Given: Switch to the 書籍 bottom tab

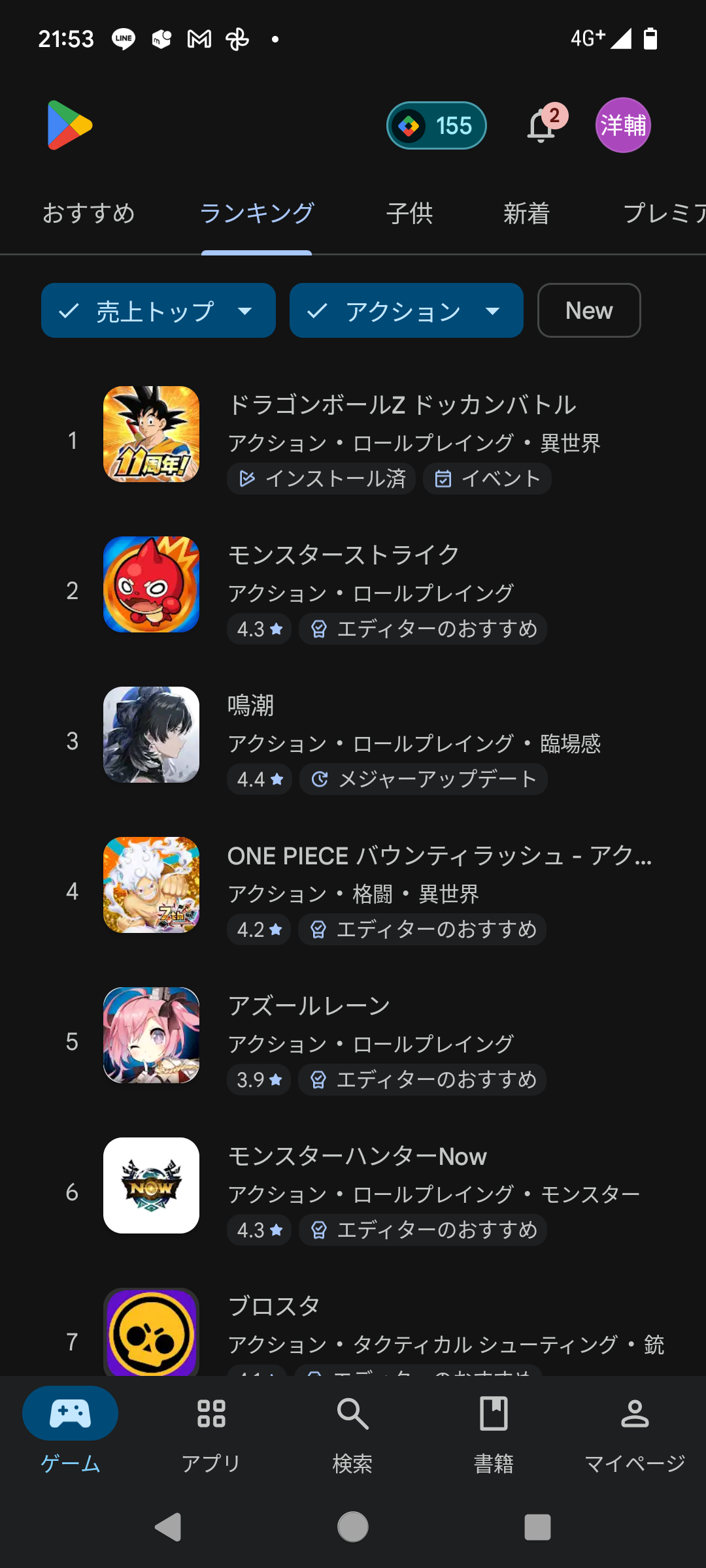Looking at the screenshot, I should pos(494,1431).
